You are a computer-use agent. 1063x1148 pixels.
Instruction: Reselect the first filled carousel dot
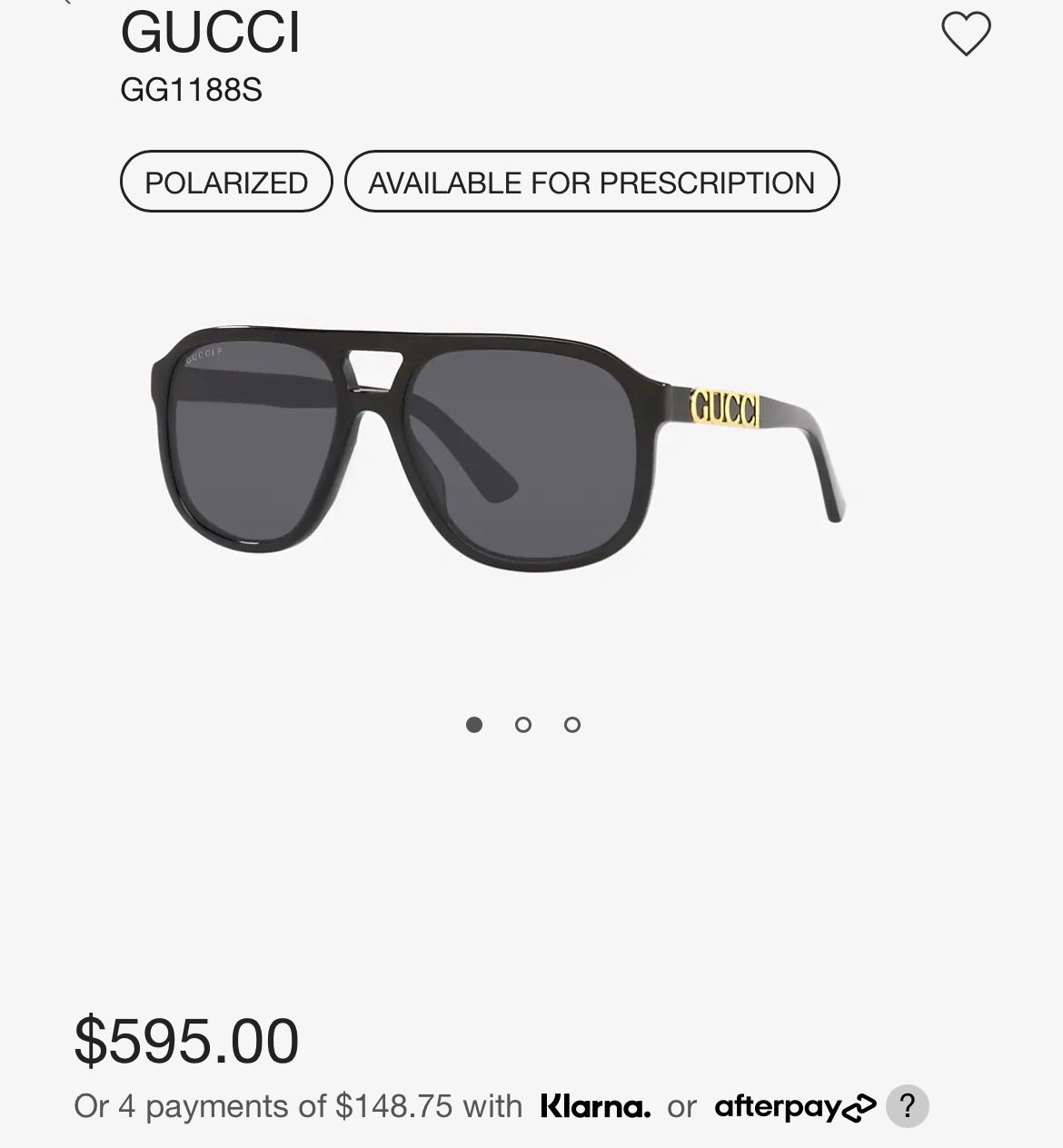click(x=473, y=725)
